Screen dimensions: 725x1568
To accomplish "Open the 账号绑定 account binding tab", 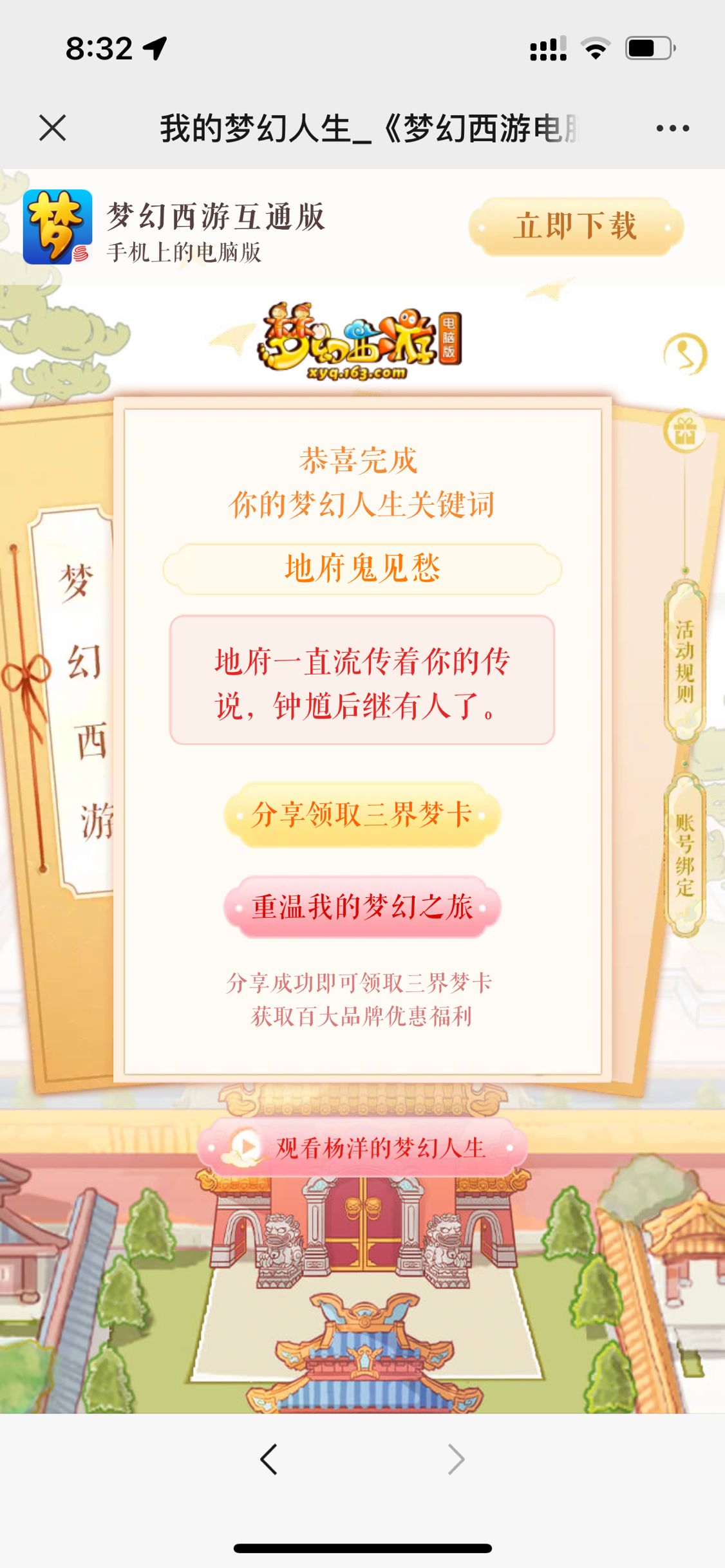I will click(684, 855).
